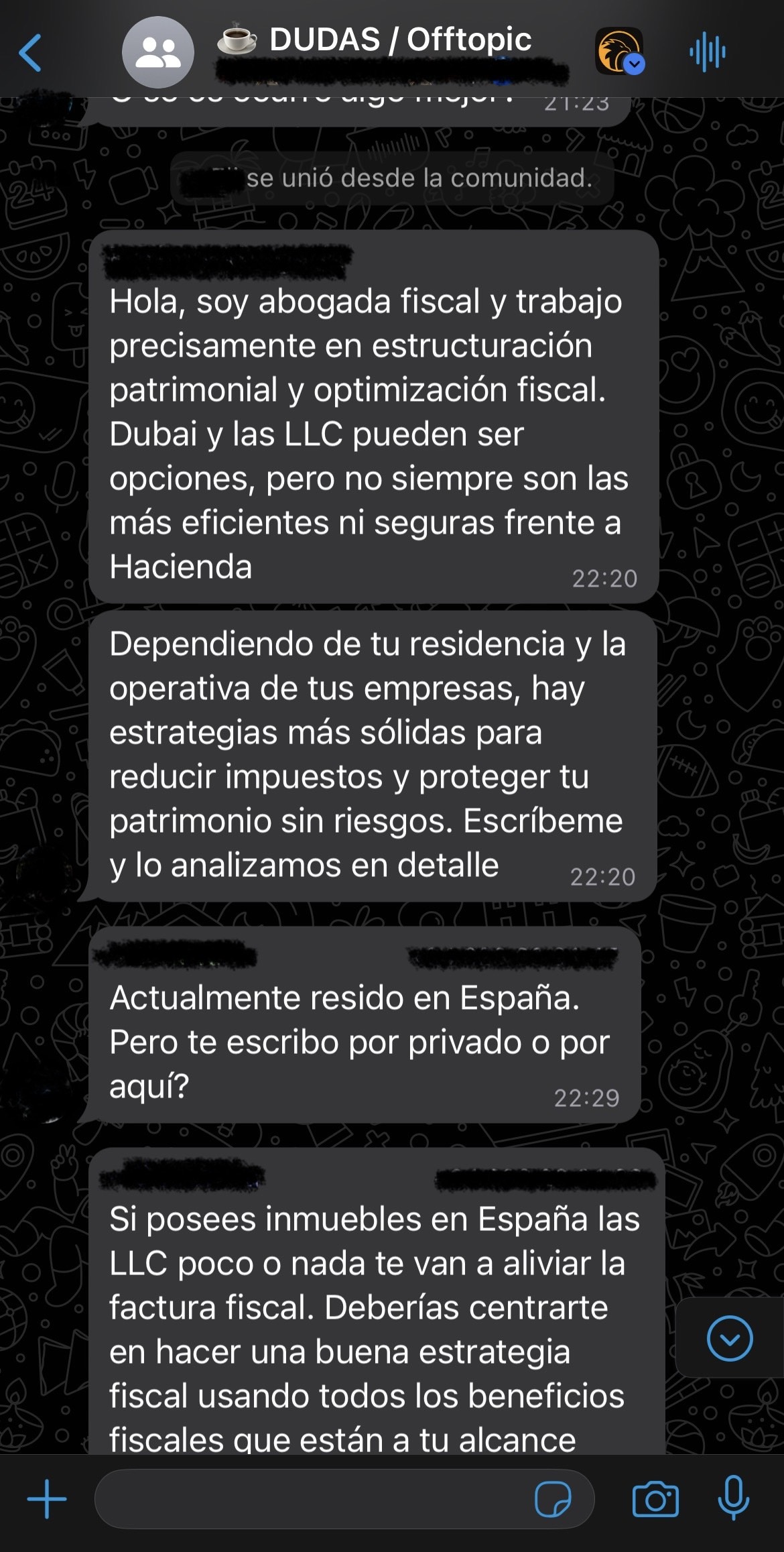Open the community icon in the header

tap(619, 52)
